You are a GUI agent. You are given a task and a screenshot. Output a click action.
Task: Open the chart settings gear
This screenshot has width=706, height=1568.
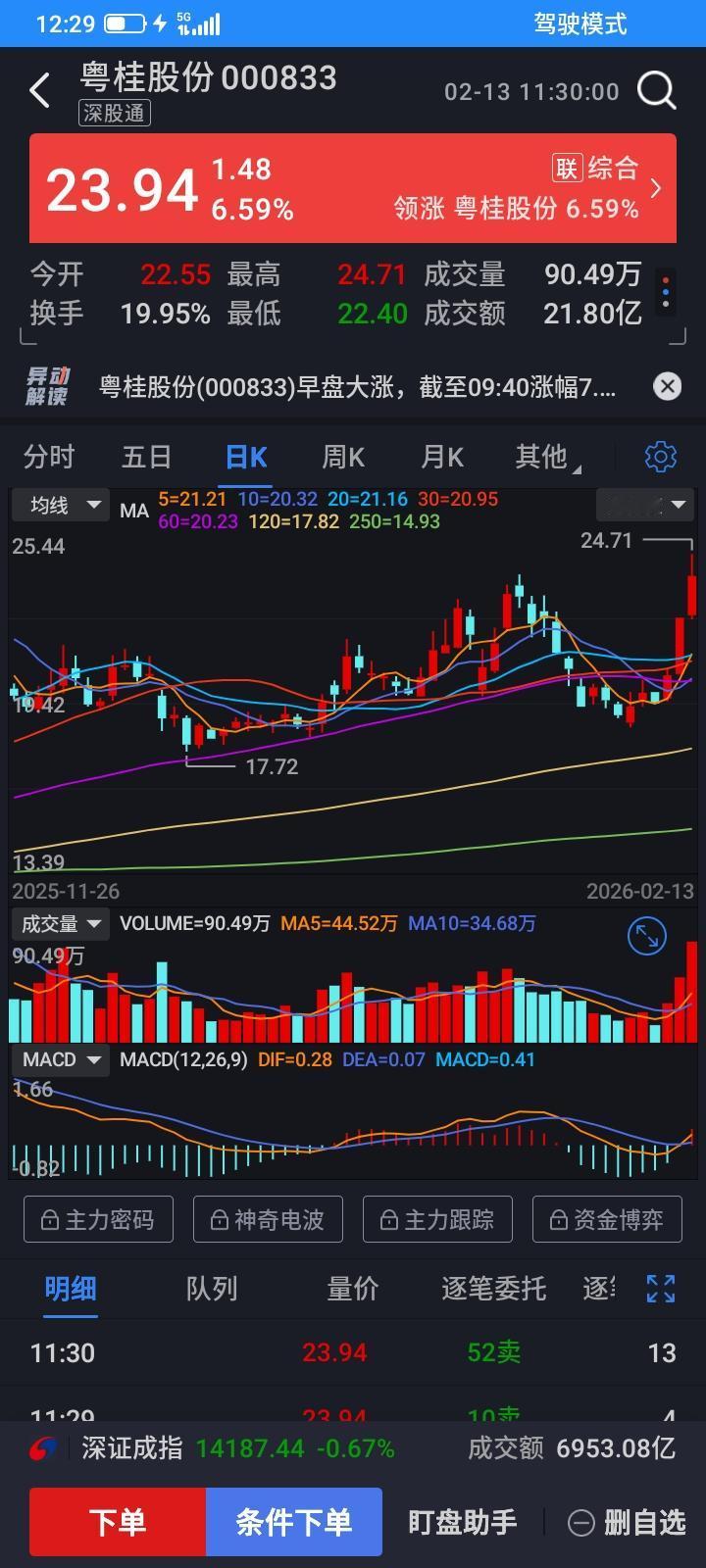[x=660, y=456]
